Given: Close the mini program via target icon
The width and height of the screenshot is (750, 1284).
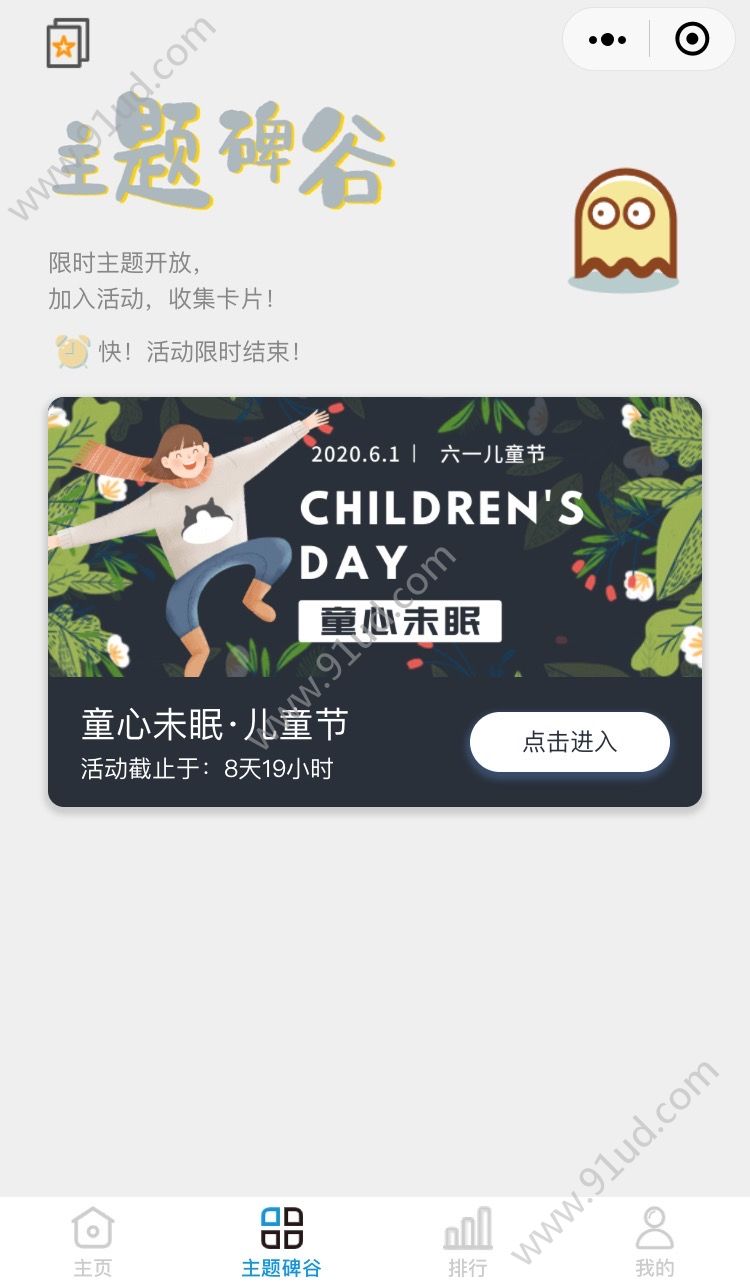Looking at the screenshot, I should coord(692,40).
